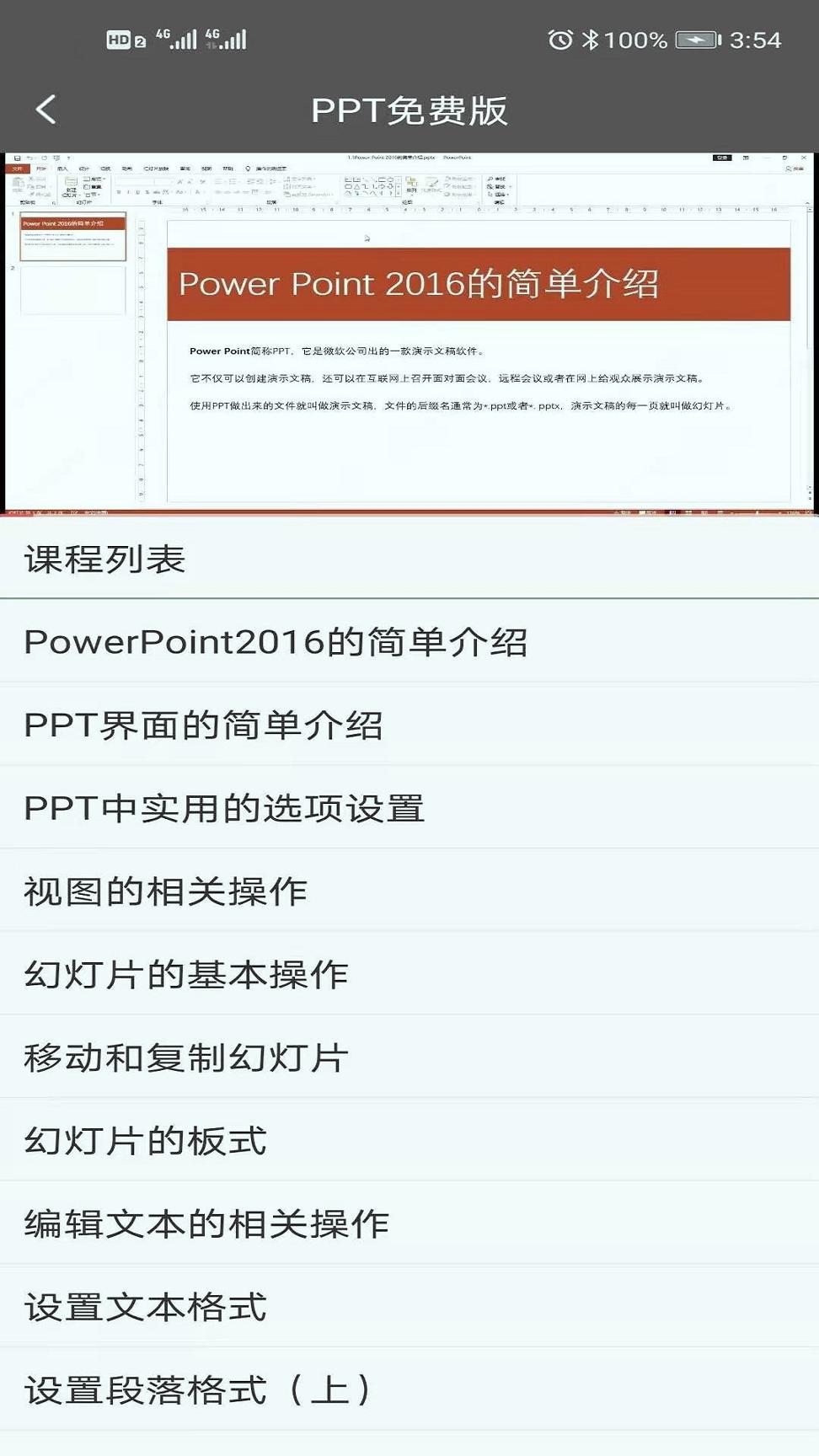Open the '幻灯片的基本操作' lesson
The image size is (819, 1456).
point(185,973)
